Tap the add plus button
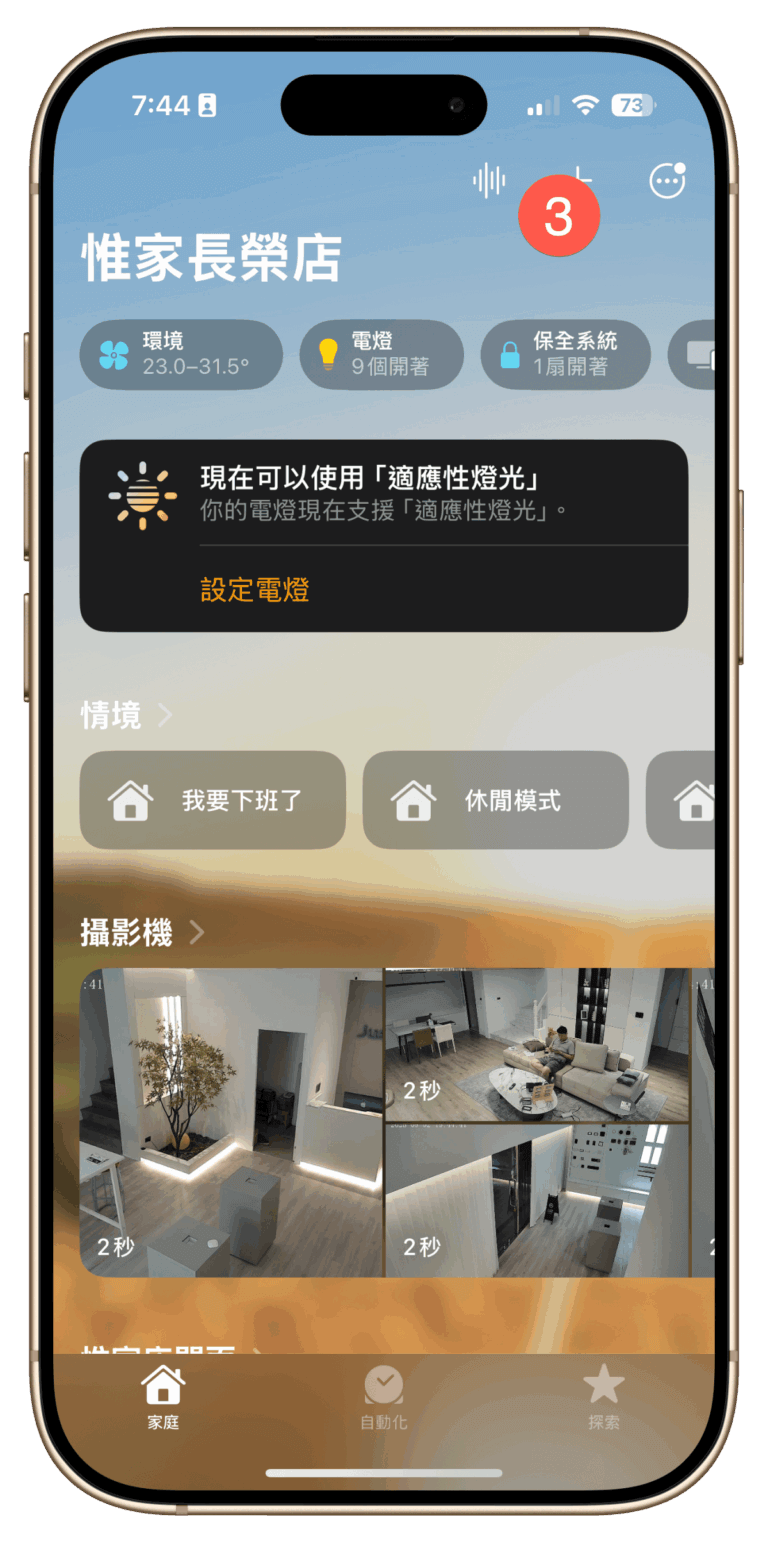The width and height of the screenshot is (768, 1542). point(580,180)
